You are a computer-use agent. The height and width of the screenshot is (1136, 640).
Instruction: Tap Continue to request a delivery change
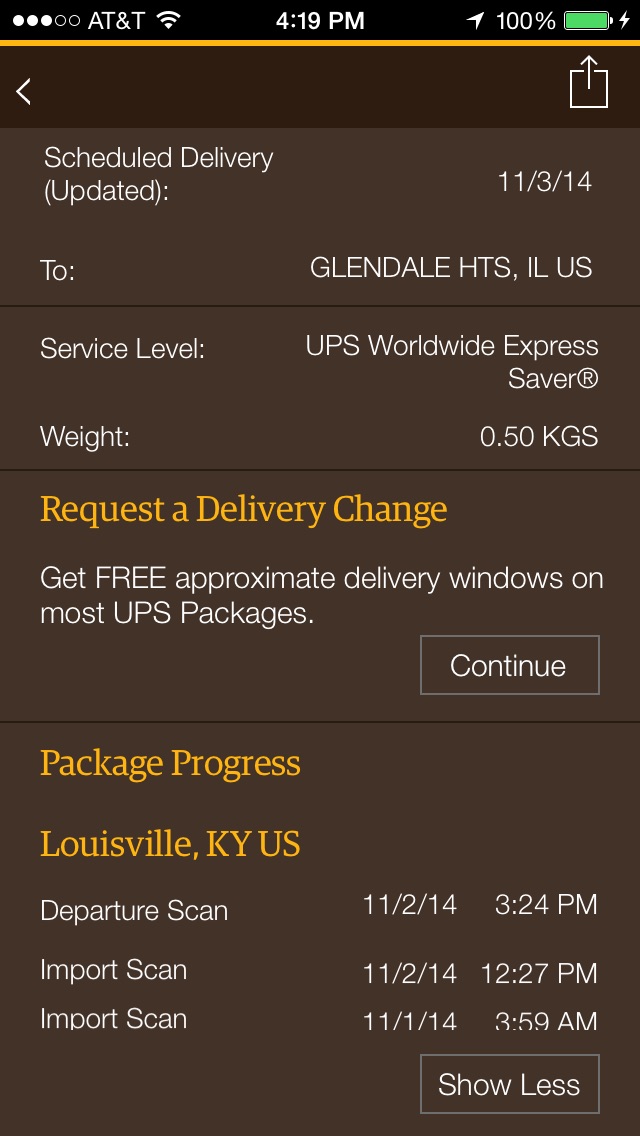pyautogui.click(x=510, y=665)
